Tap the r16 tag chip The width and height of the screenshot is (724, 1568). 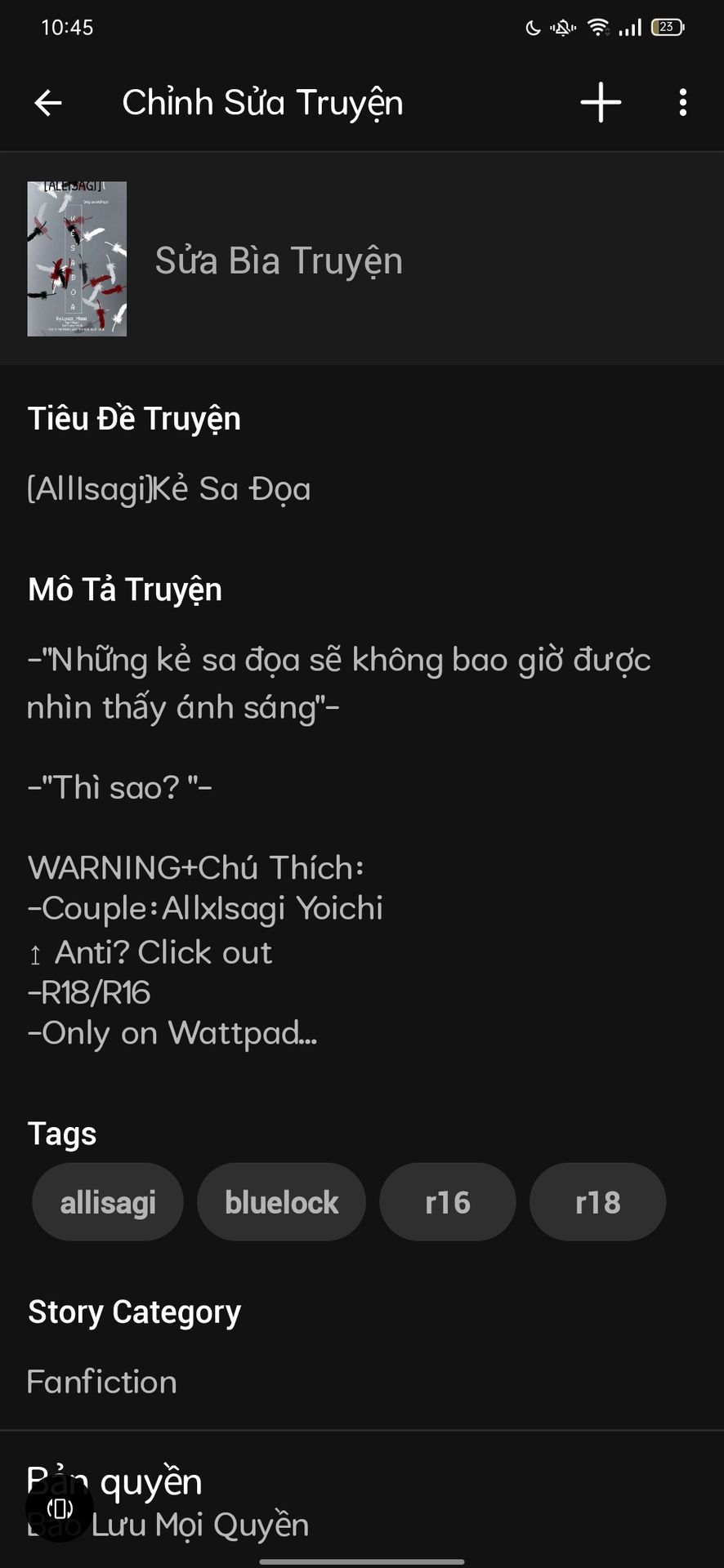coord(448,1202)
